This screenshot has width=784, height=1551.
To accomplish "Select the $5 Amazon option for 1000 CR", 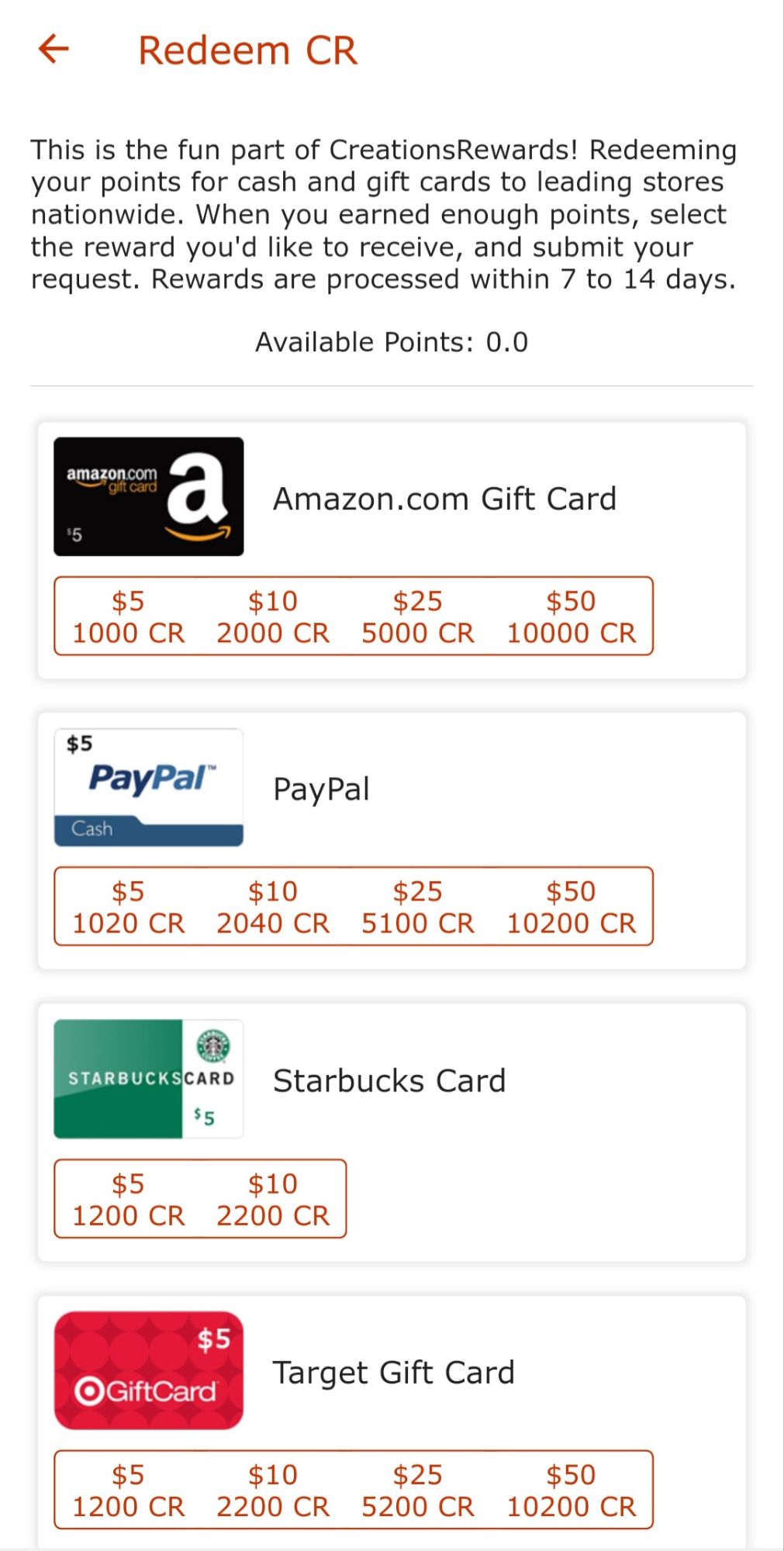I will click(x=128, y=617).
